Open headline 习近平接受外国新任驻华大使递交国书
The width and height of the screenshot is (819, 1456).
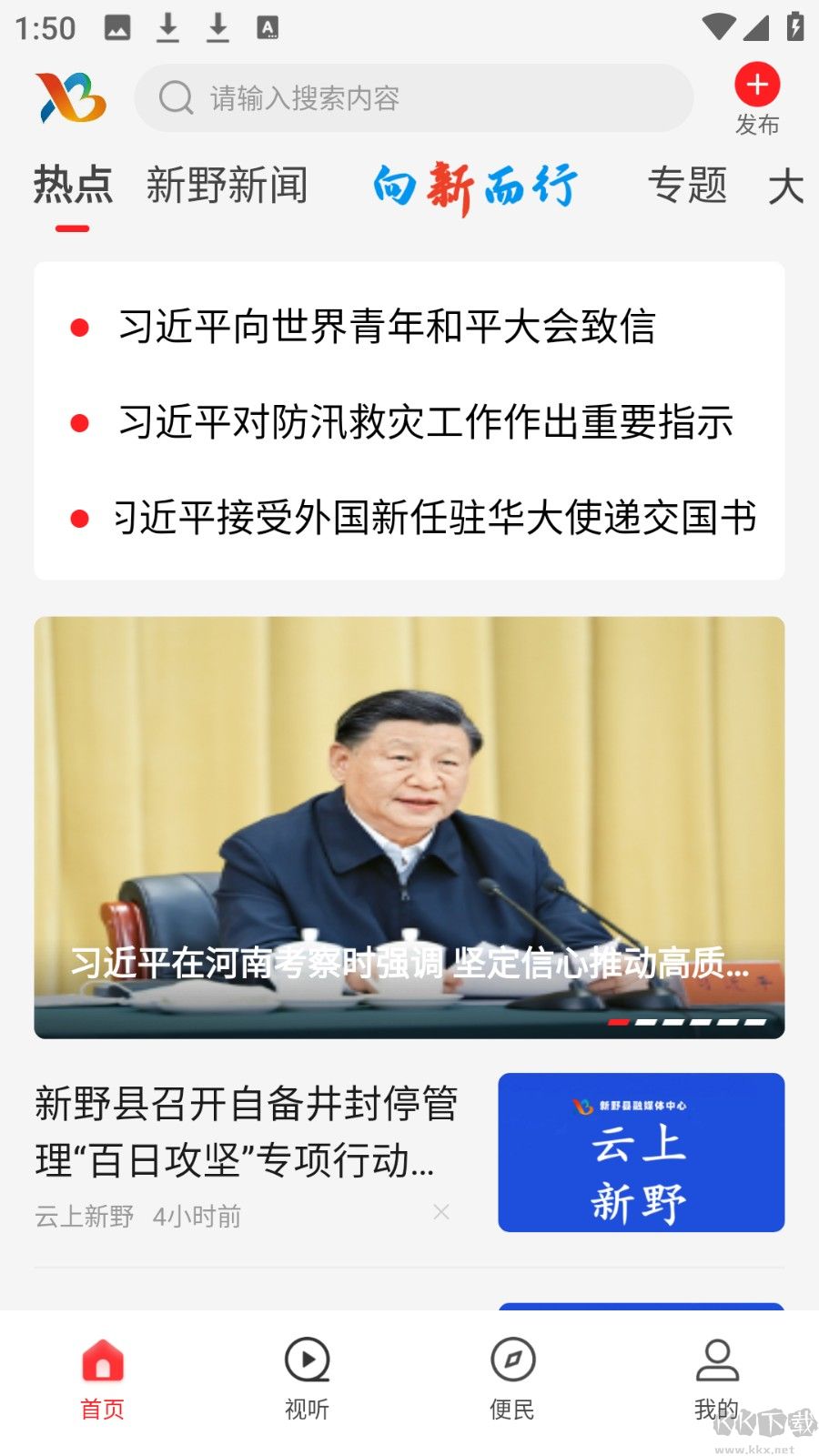434,518
